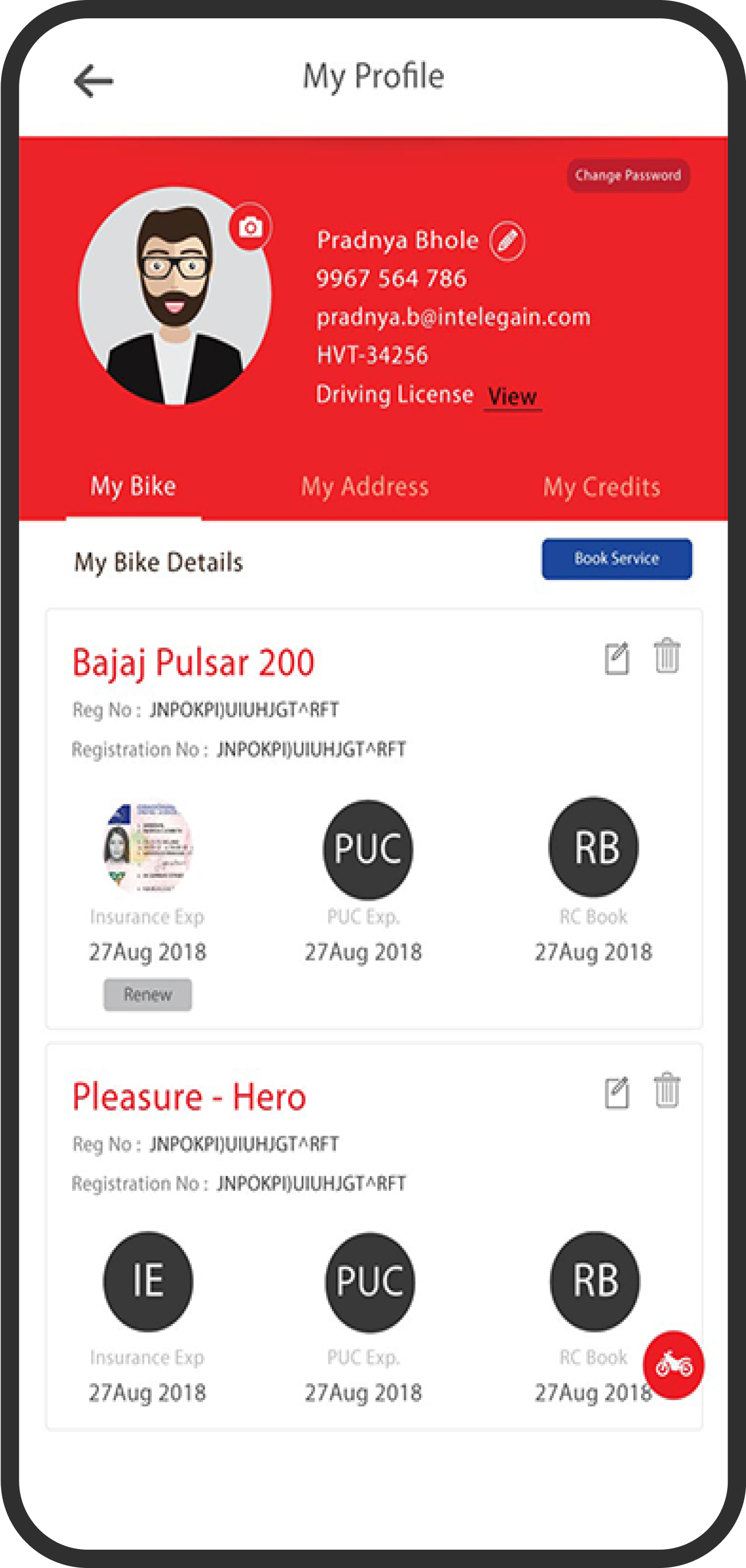
Task: Edit the name Pradnya Bhole
Action: click(x=507, y=241)
